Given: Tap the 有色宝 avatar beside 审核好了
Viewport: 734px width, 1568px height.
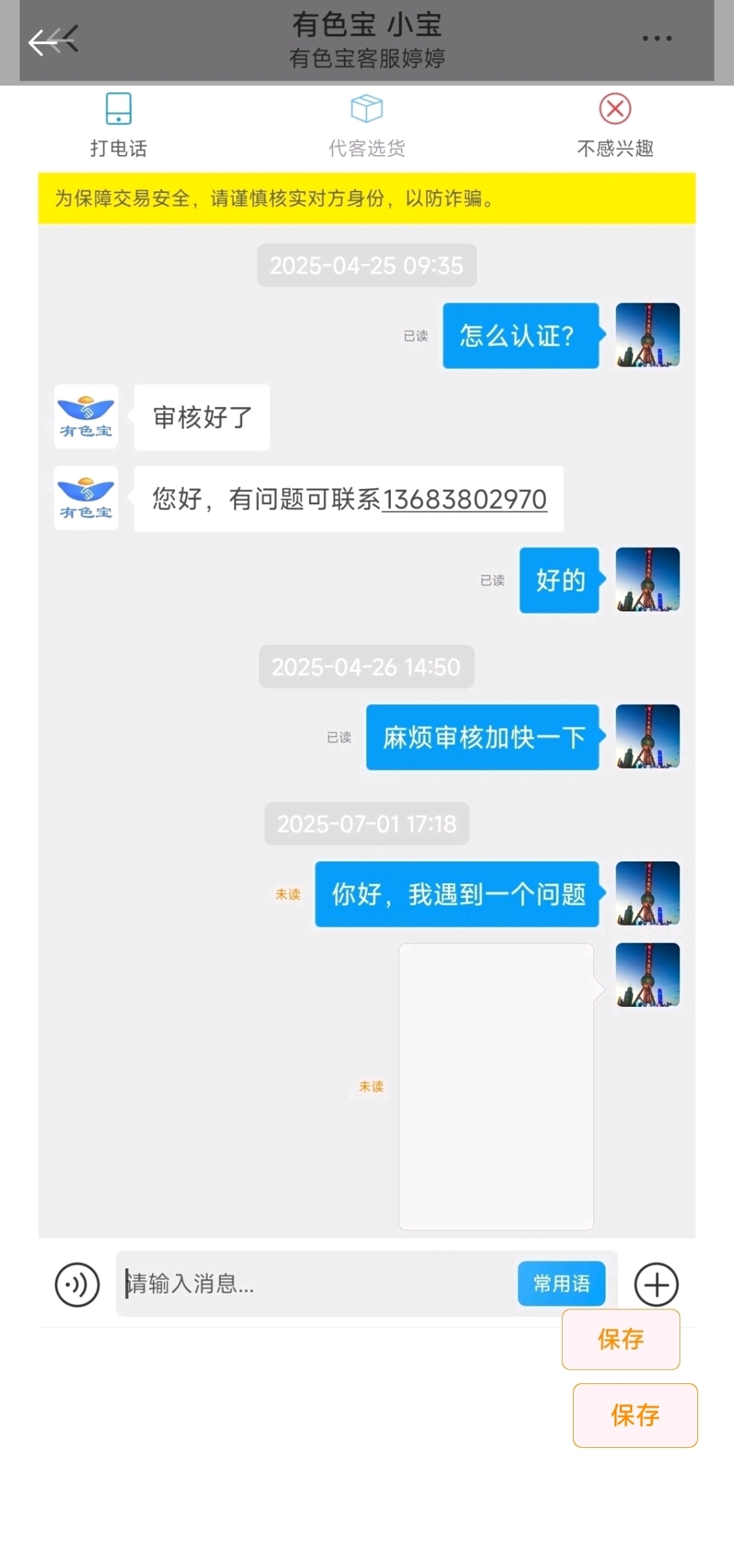Looking at the screenshot, I should point(86,416).
